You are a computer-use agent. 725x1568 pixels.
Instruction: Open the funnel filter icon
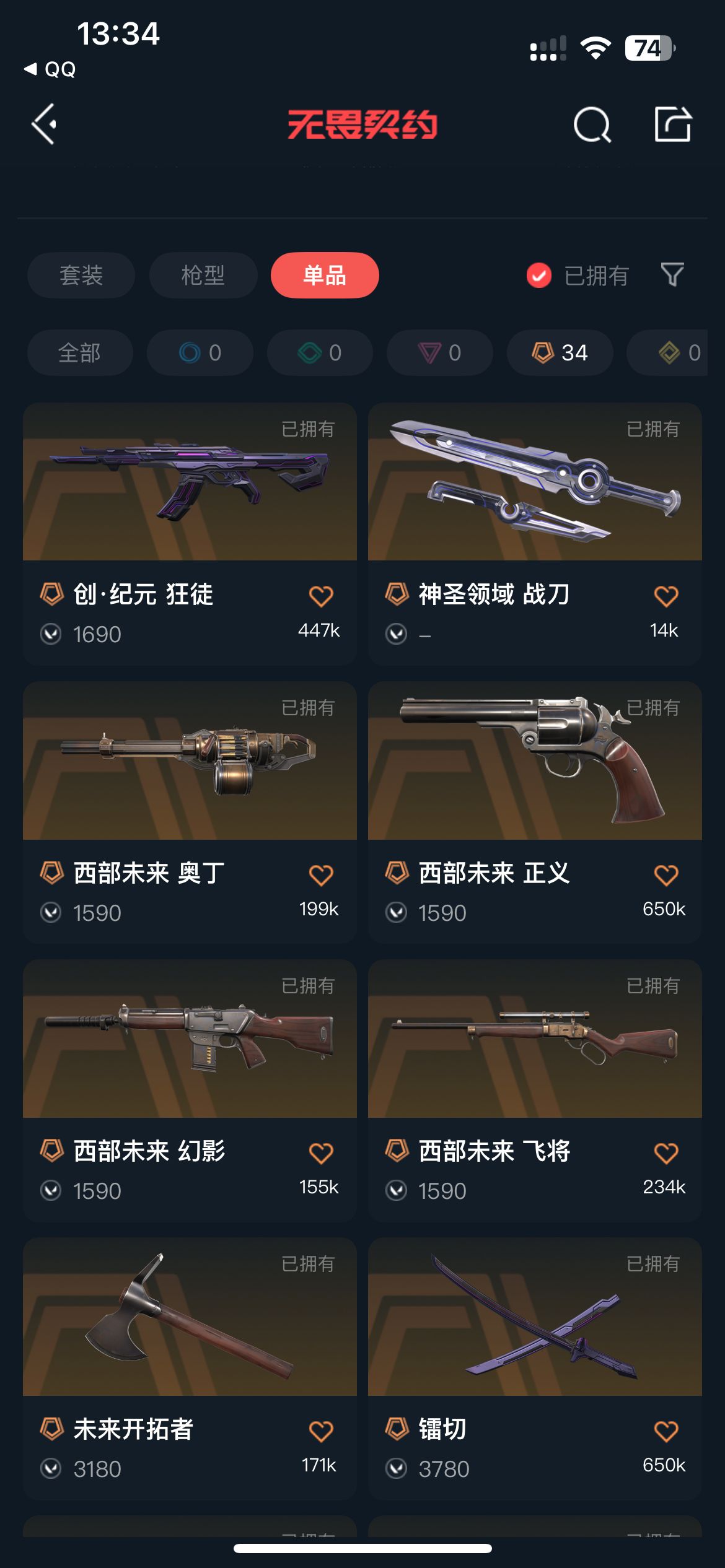point(672,274)
